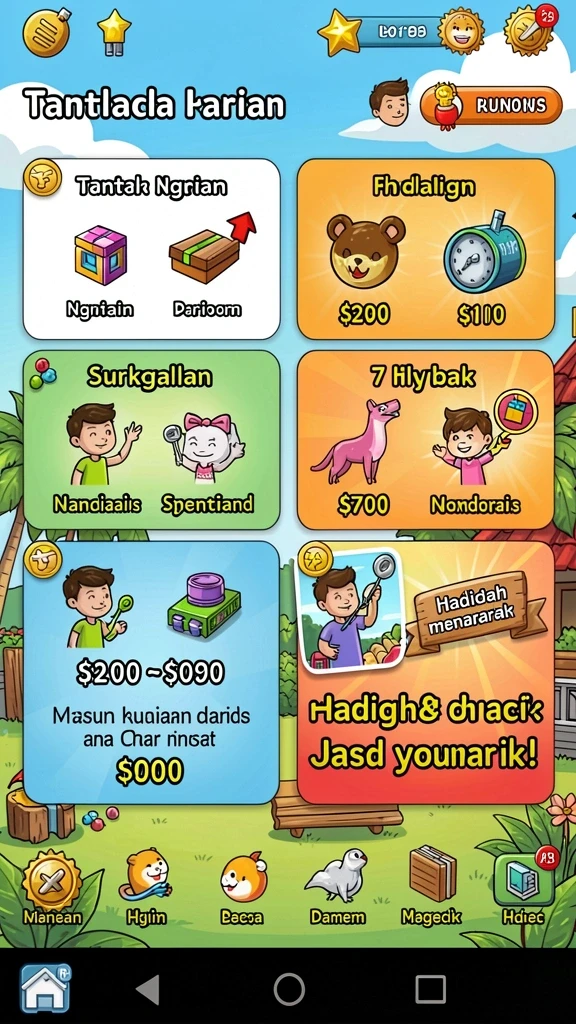Open the Fhdalign card
The width and height of the screenshot is (576, 1024).
(x=426, y=249)
